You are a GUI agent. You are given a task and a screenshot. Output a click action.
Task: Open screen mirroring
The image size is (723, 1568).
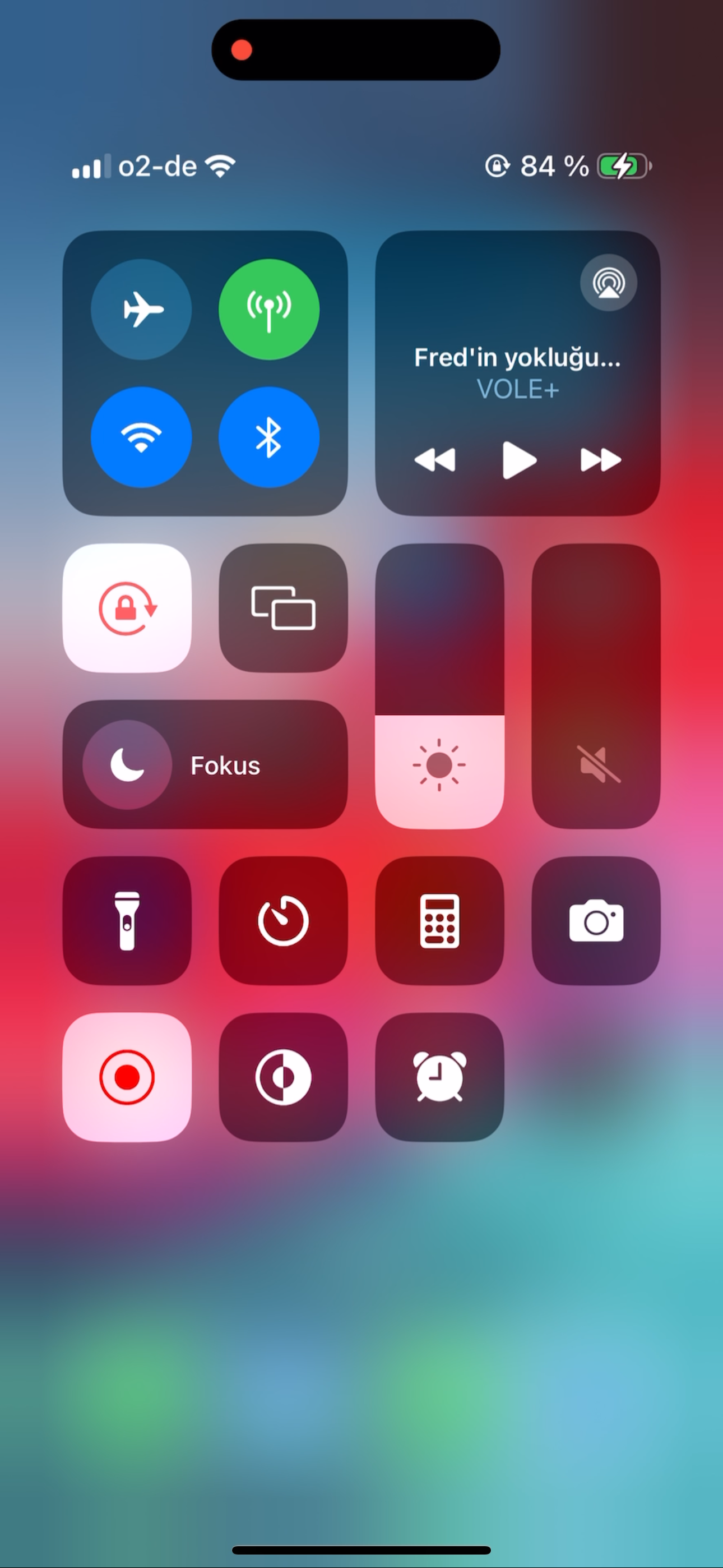(x=284, y=608)
